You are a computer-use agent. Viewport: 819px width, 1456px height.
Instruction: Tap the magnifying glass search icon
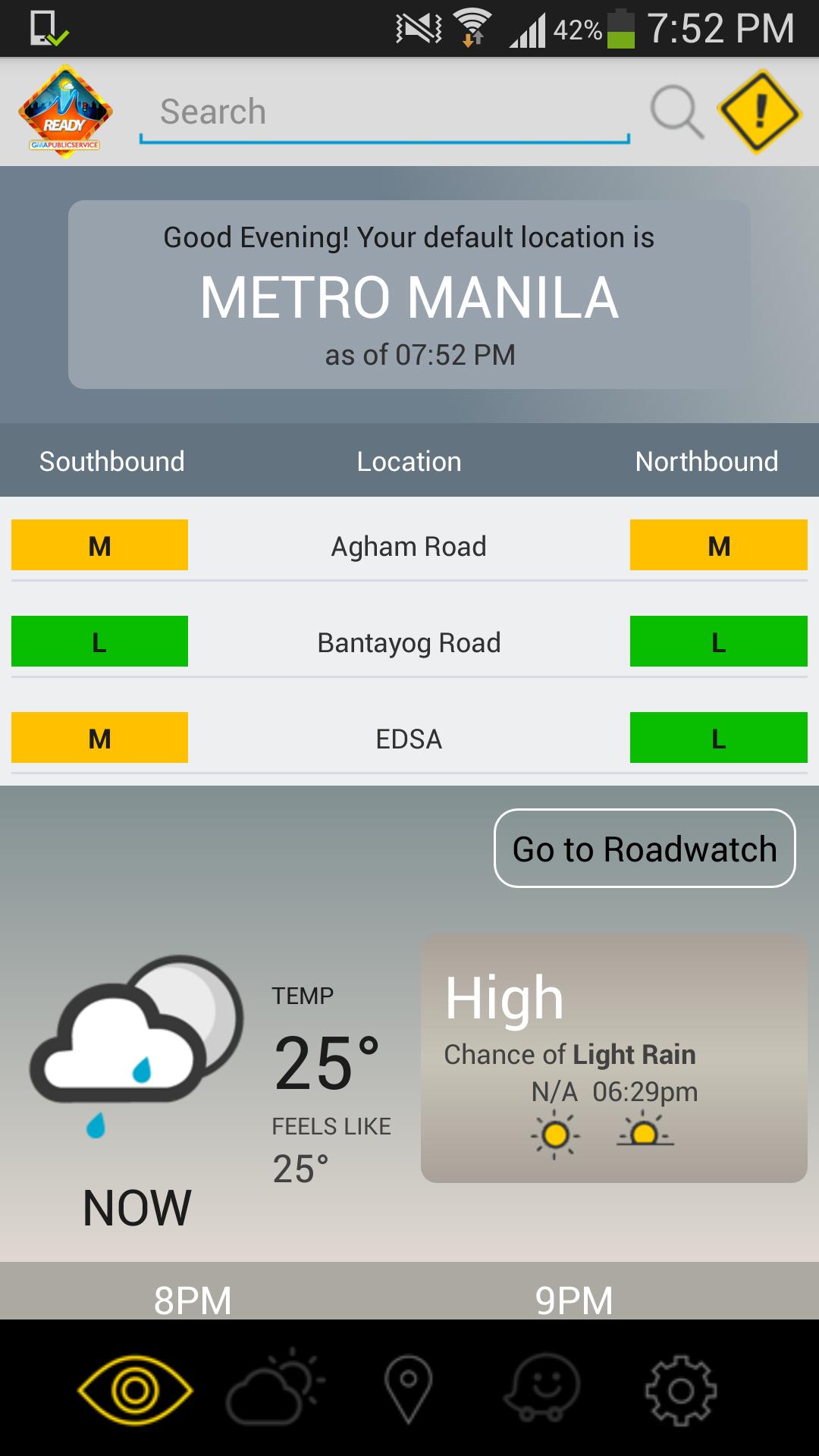(x=676, y=112)
